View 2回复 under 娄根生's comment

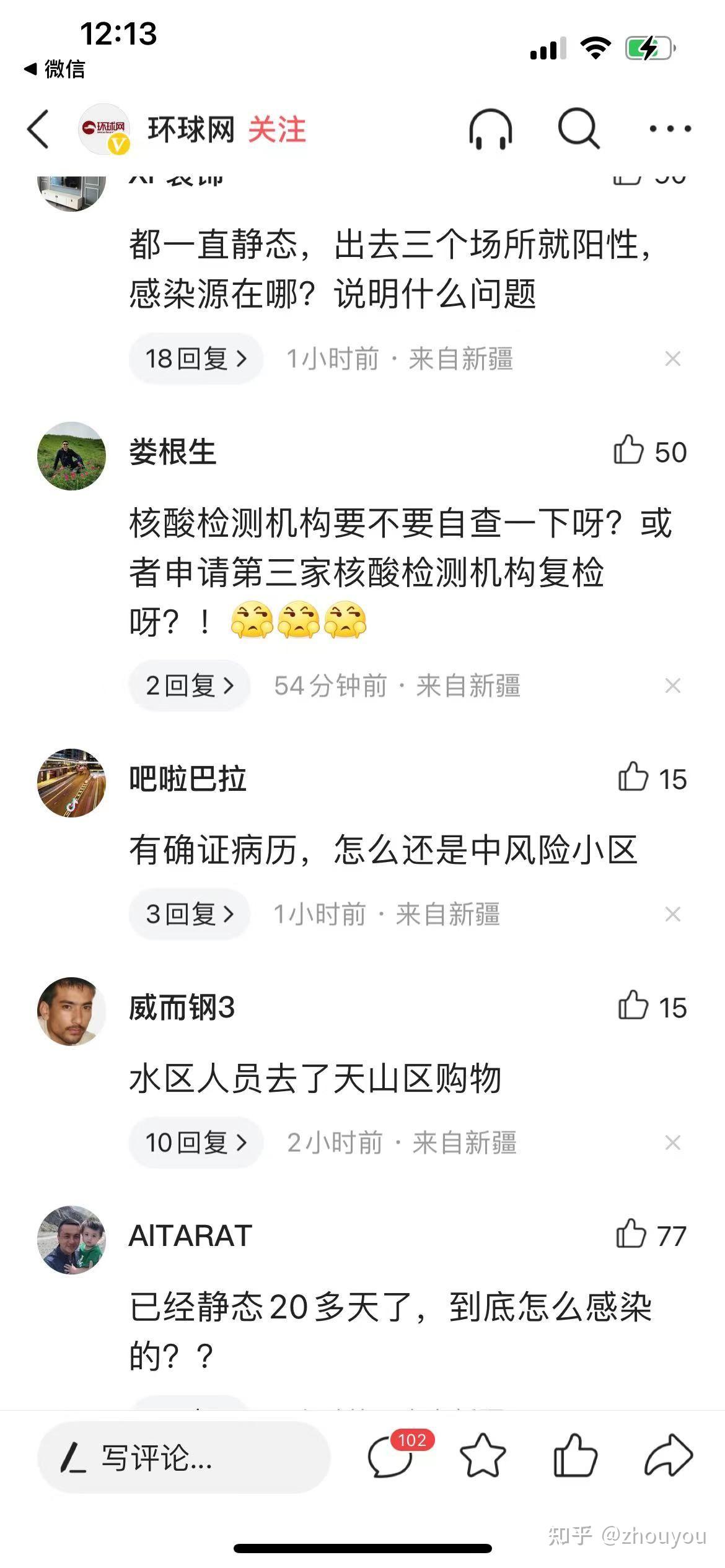190,686
